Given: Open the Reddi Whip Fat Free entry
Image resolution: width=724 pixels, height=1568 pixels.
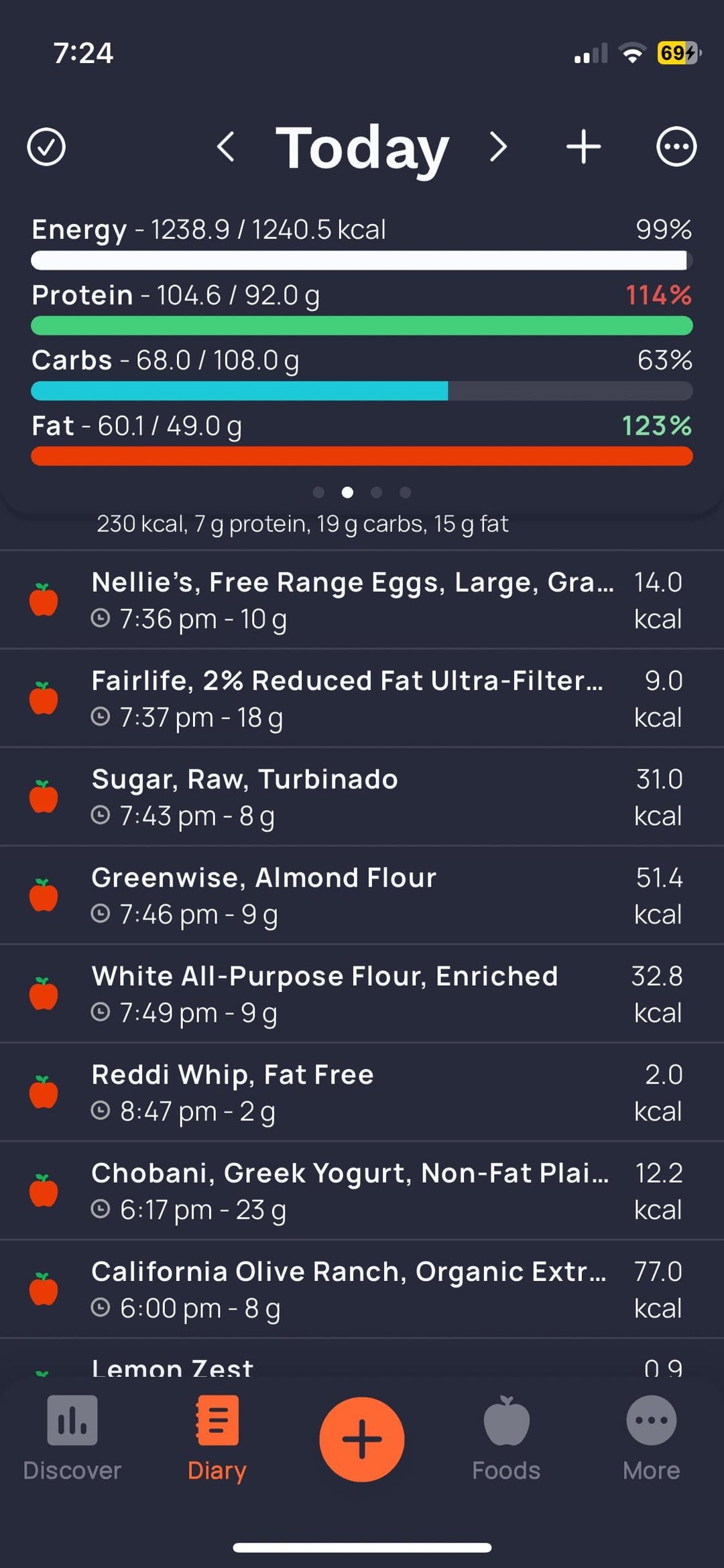Looking at the screenshot, I should coord(362,1093).
